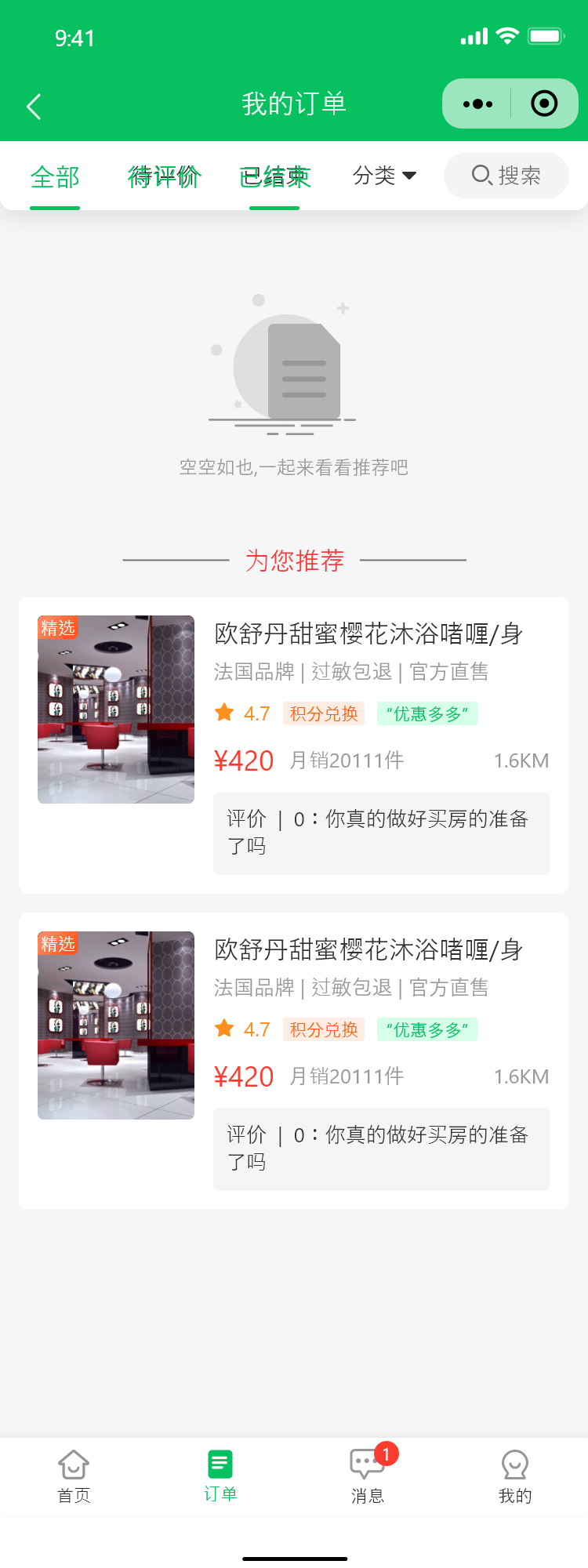The height and width of the screenshot is (1568, 588).
Task: Go back from 我的订单 page
Action: pos(34,107)
